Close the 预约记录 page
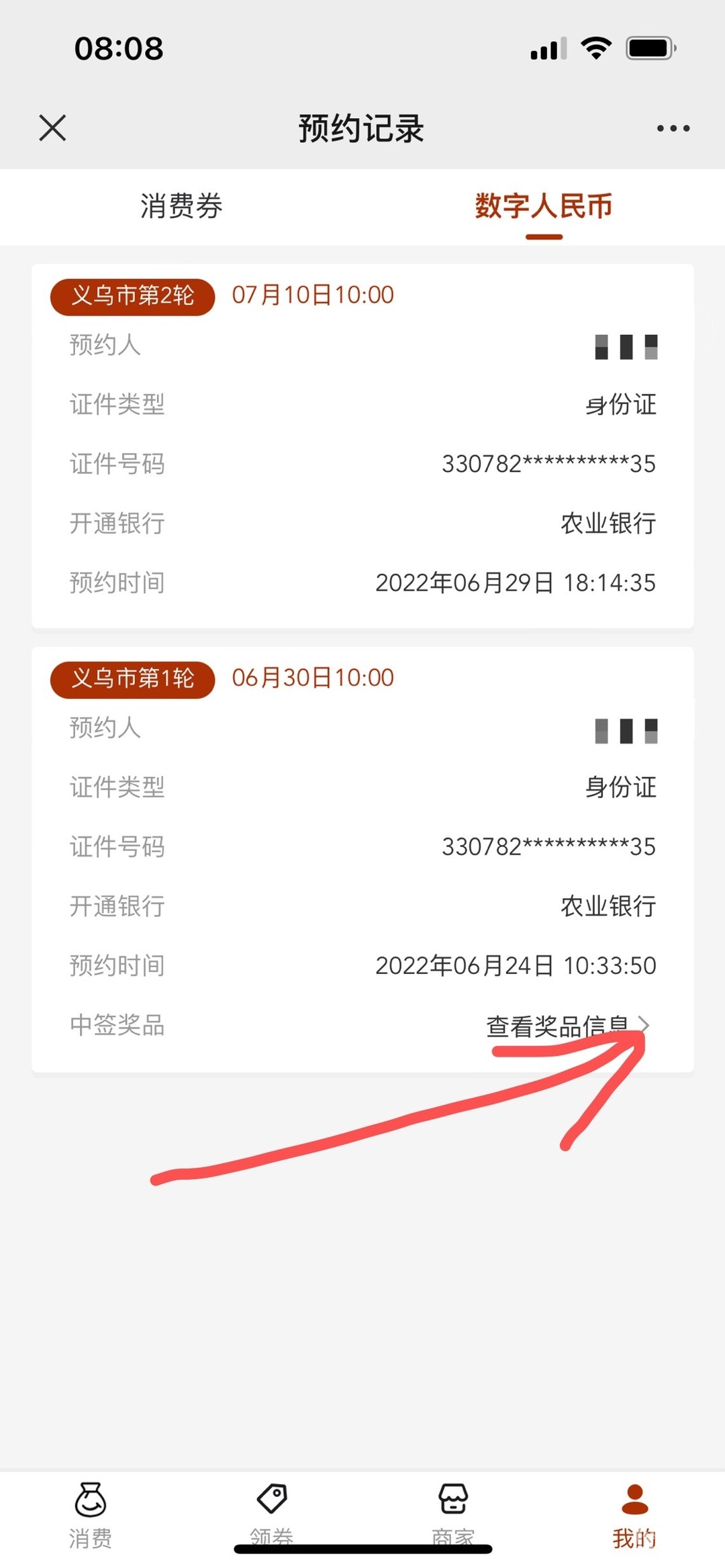The width and height of the screenshot is (725, 1568). pos(52,128)
